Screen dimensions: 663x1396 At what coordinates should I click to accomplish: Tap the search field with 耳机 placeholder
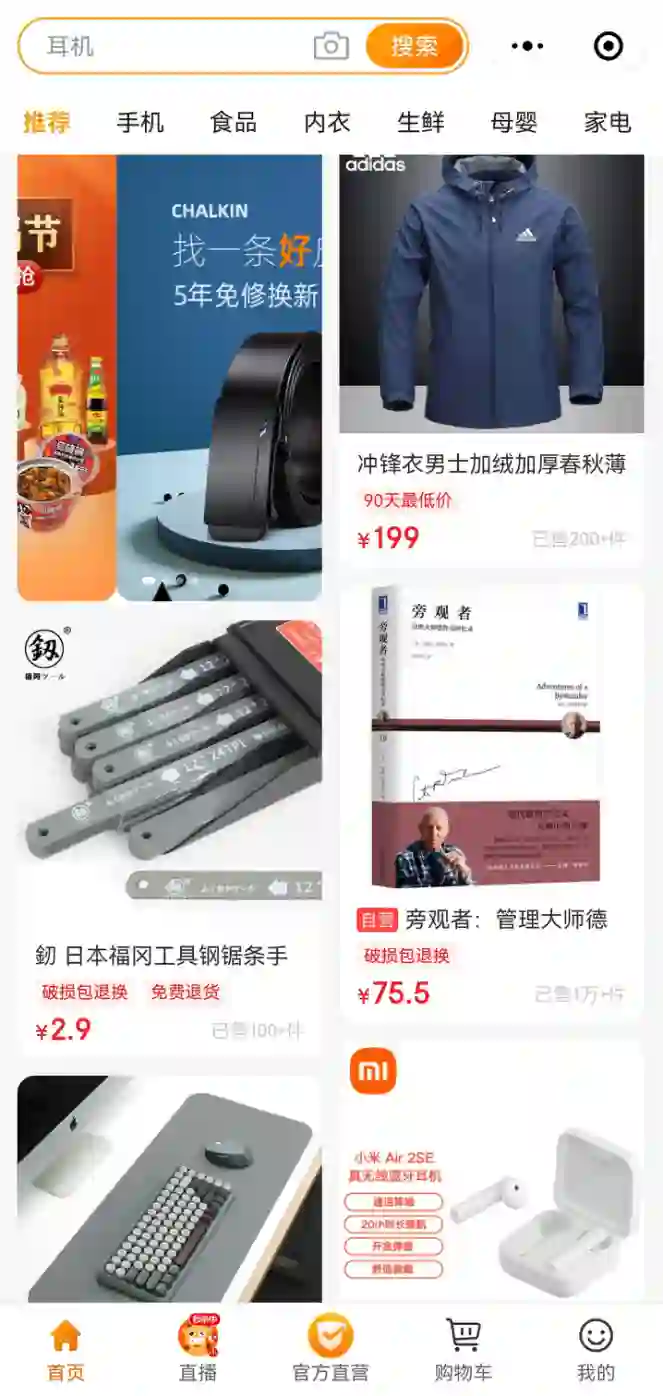tap(170, 46)
